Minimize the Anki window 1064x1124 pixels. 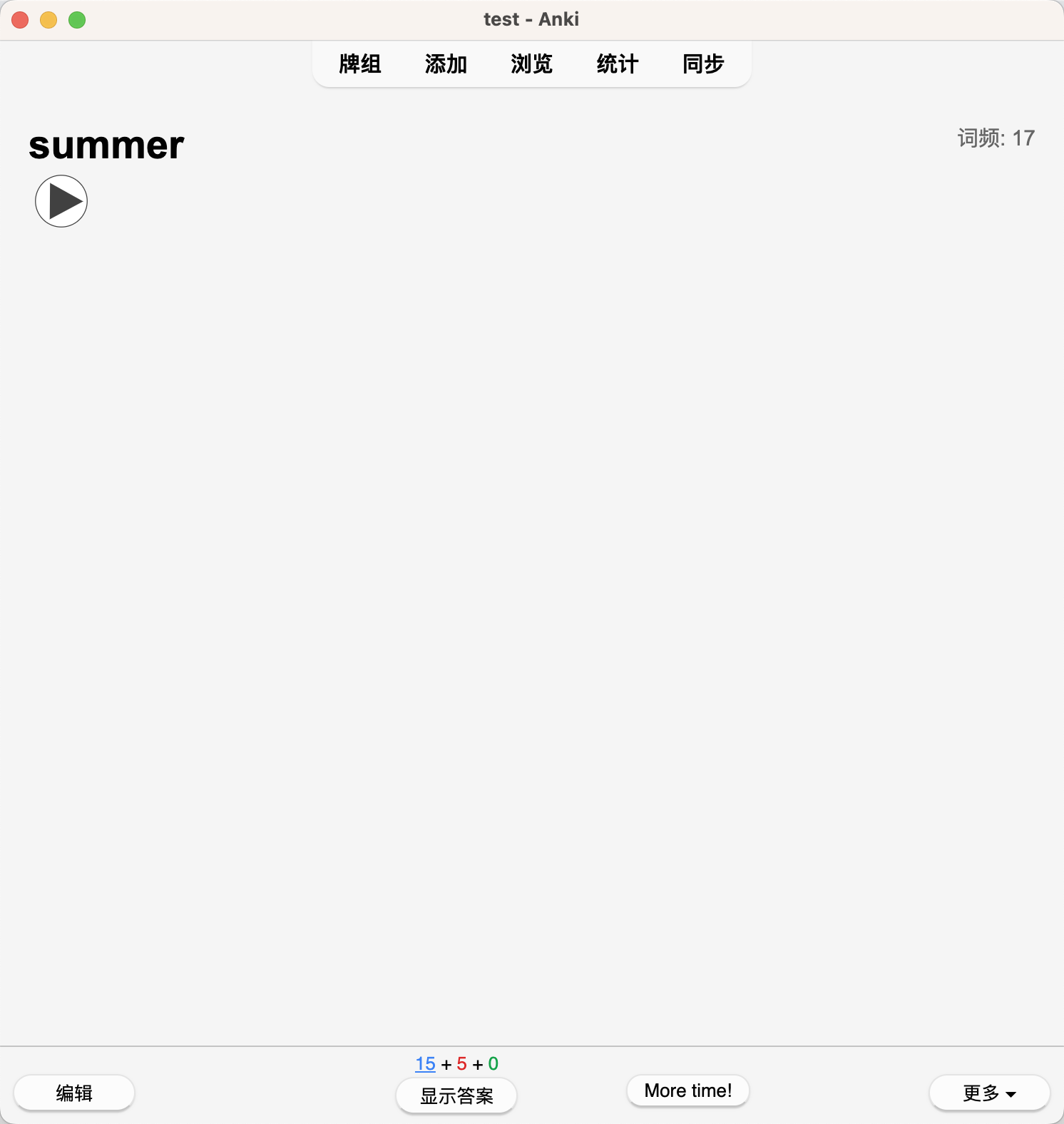point(48,20)
